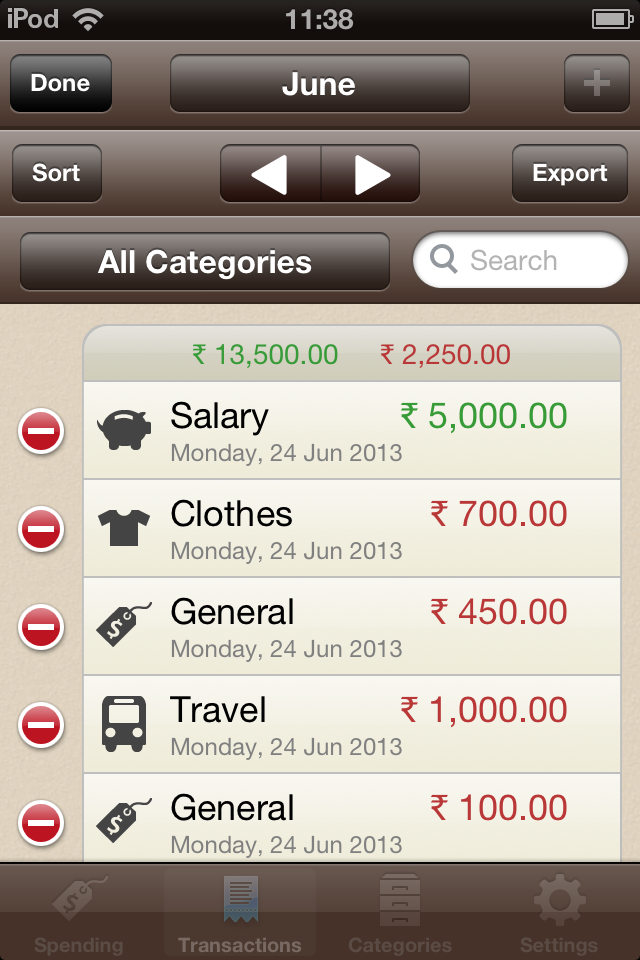Delete the ₹100.00 General transaction
This screenshot has width=640, height=960.
(41, 823)
